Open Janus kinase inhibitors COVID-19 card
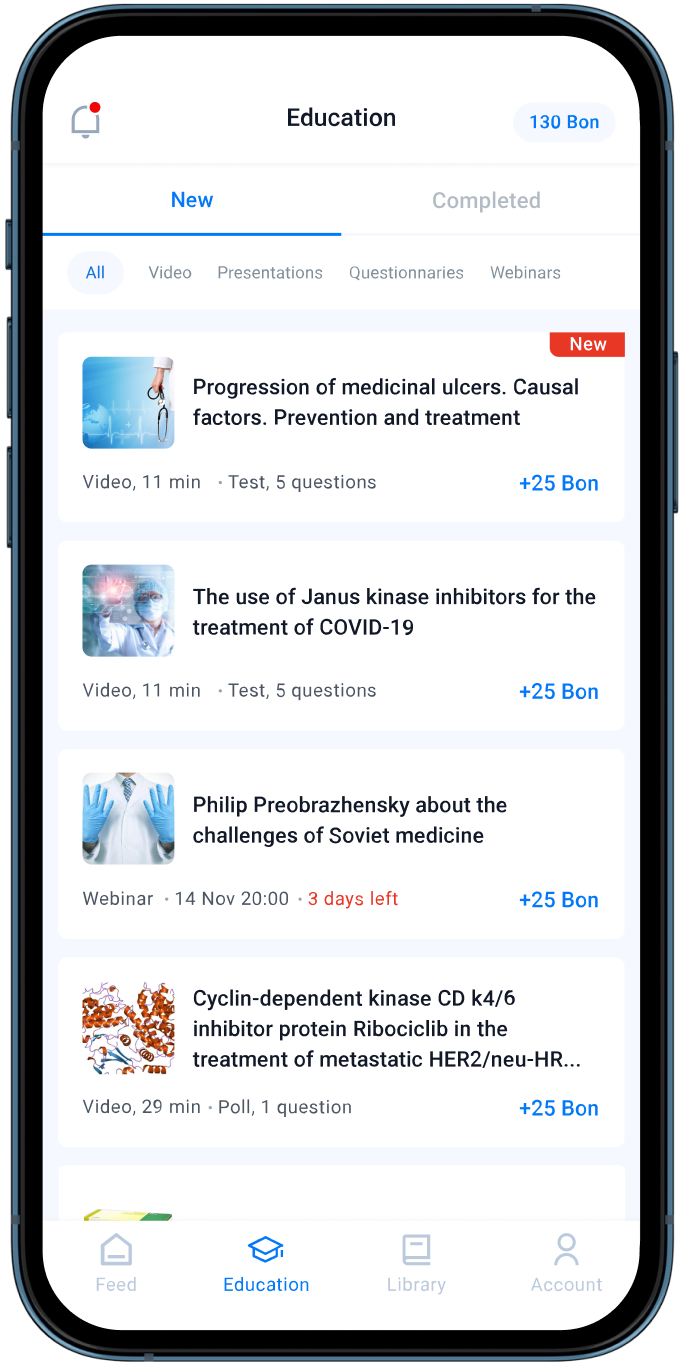The height and width of the screenshot is (1366, 682). tap(394, 612)
